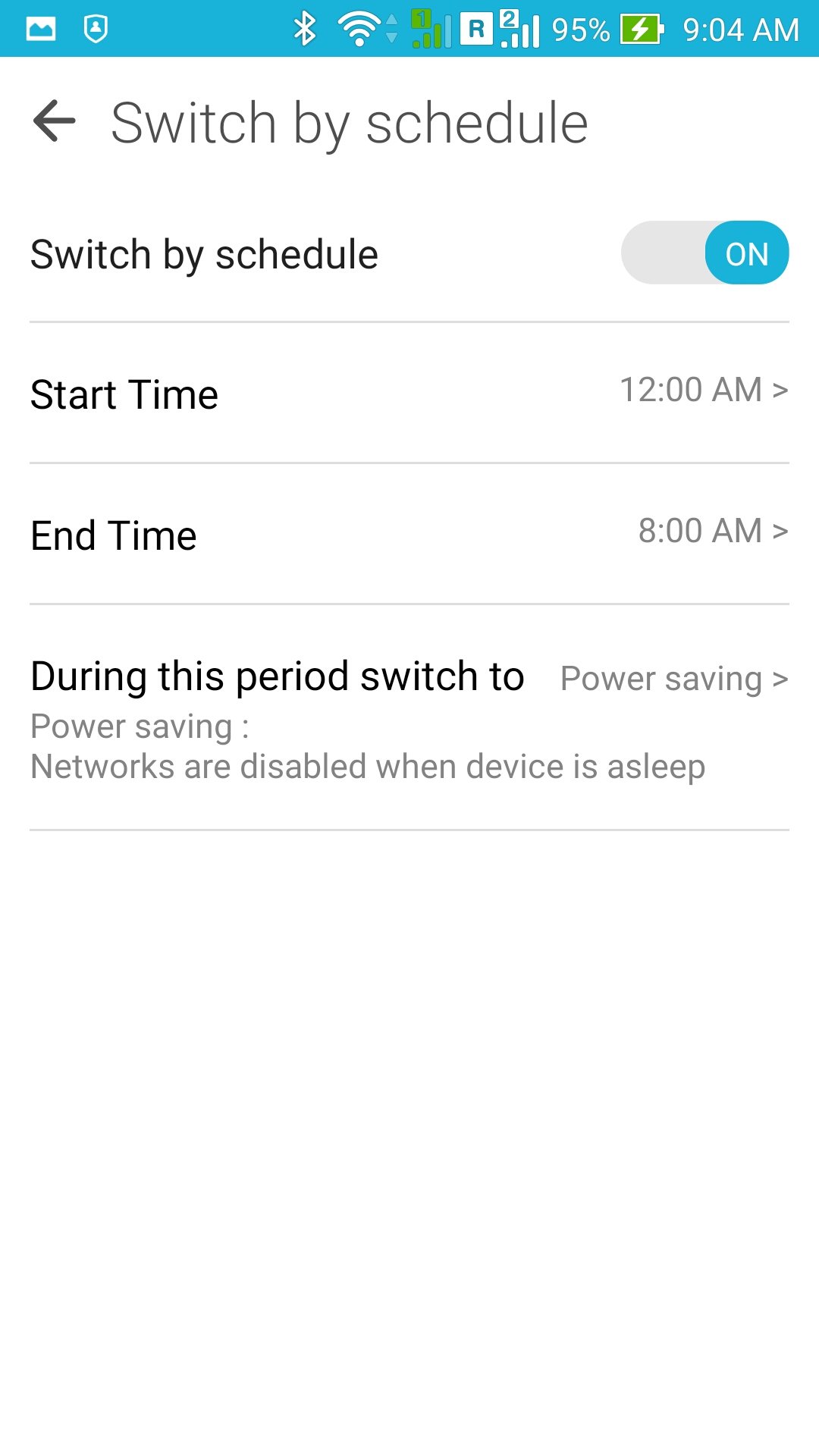
Task: Turn off the Switch by schedule toggle
Action: click(x=704, y=253)
